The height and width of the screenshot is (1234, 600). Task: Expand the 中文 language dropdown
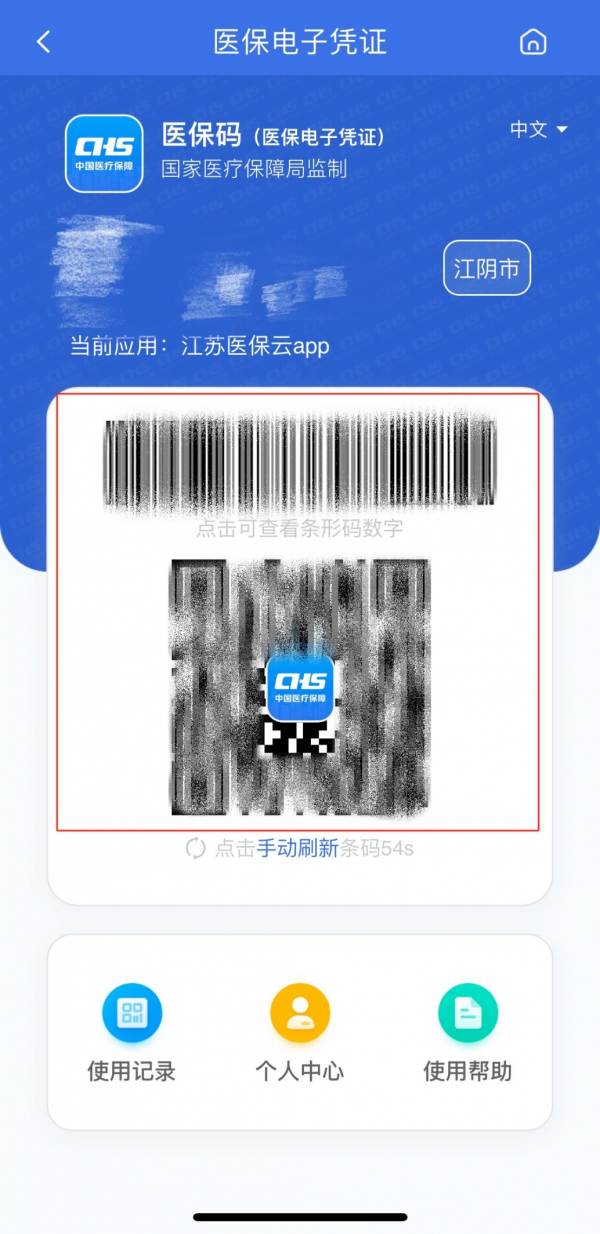pyautogui.click(x=538, y=130)
